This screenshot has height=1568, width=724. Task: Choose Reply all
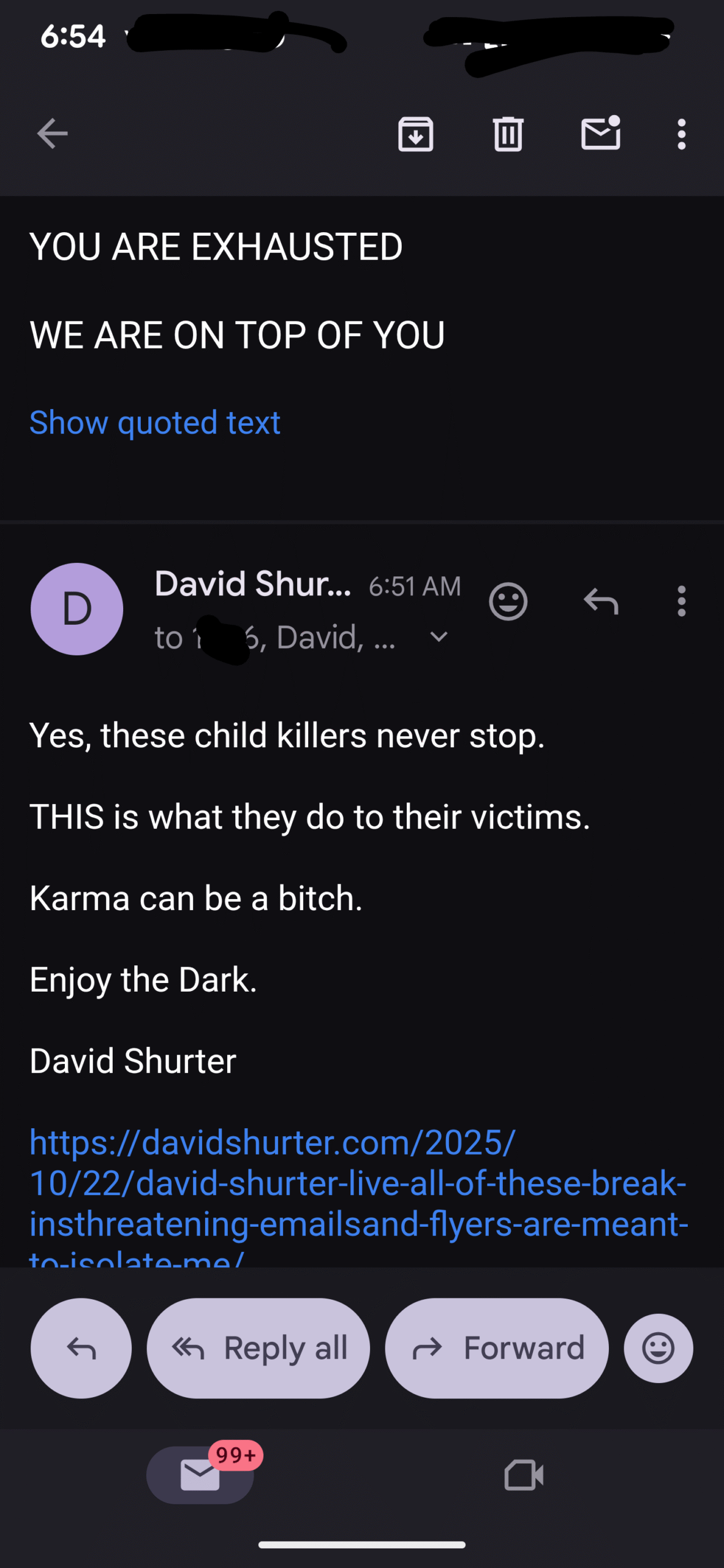258,1348
